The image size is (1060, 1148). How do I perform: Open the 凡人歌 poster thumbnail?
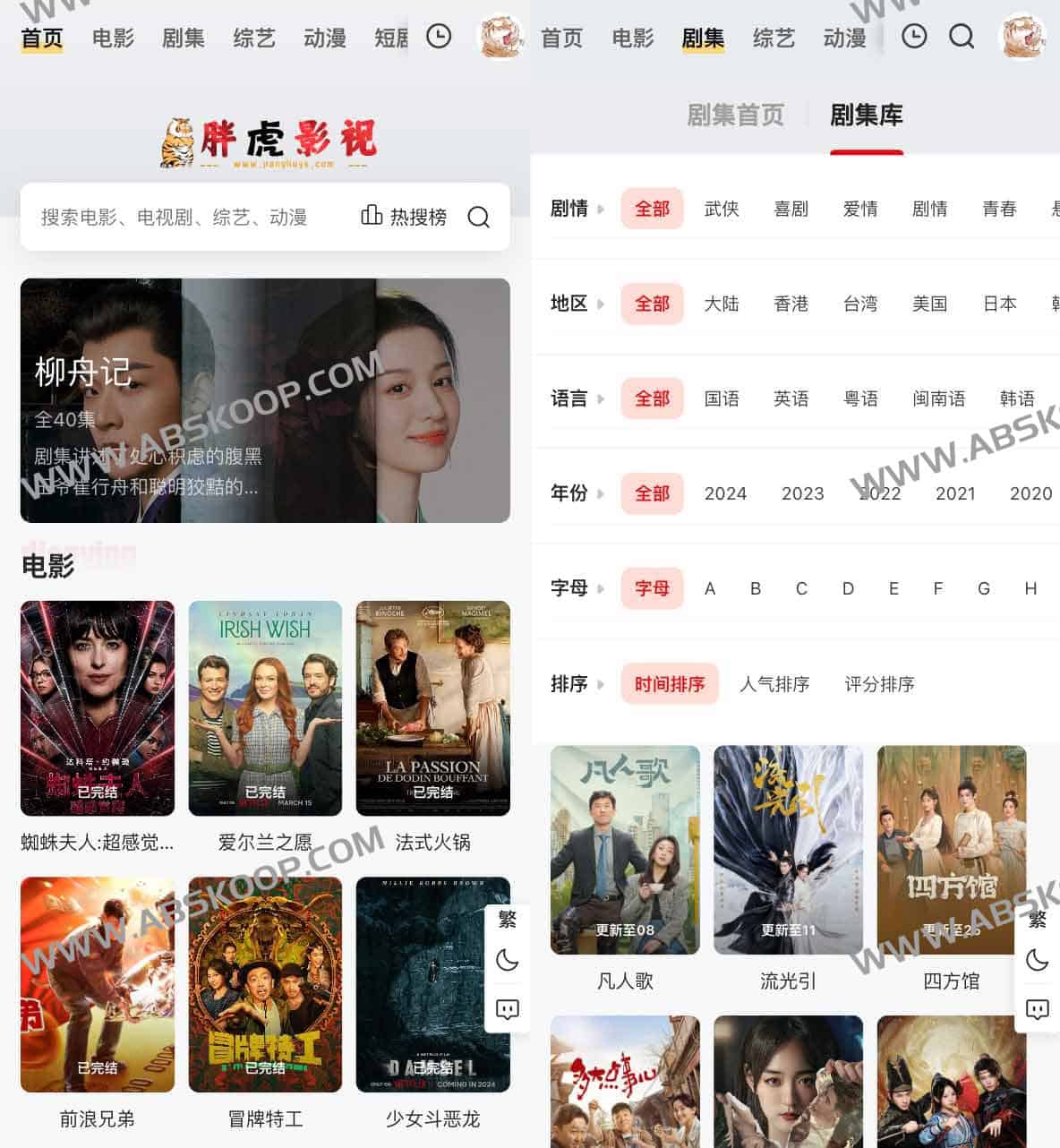coord(624,851)
